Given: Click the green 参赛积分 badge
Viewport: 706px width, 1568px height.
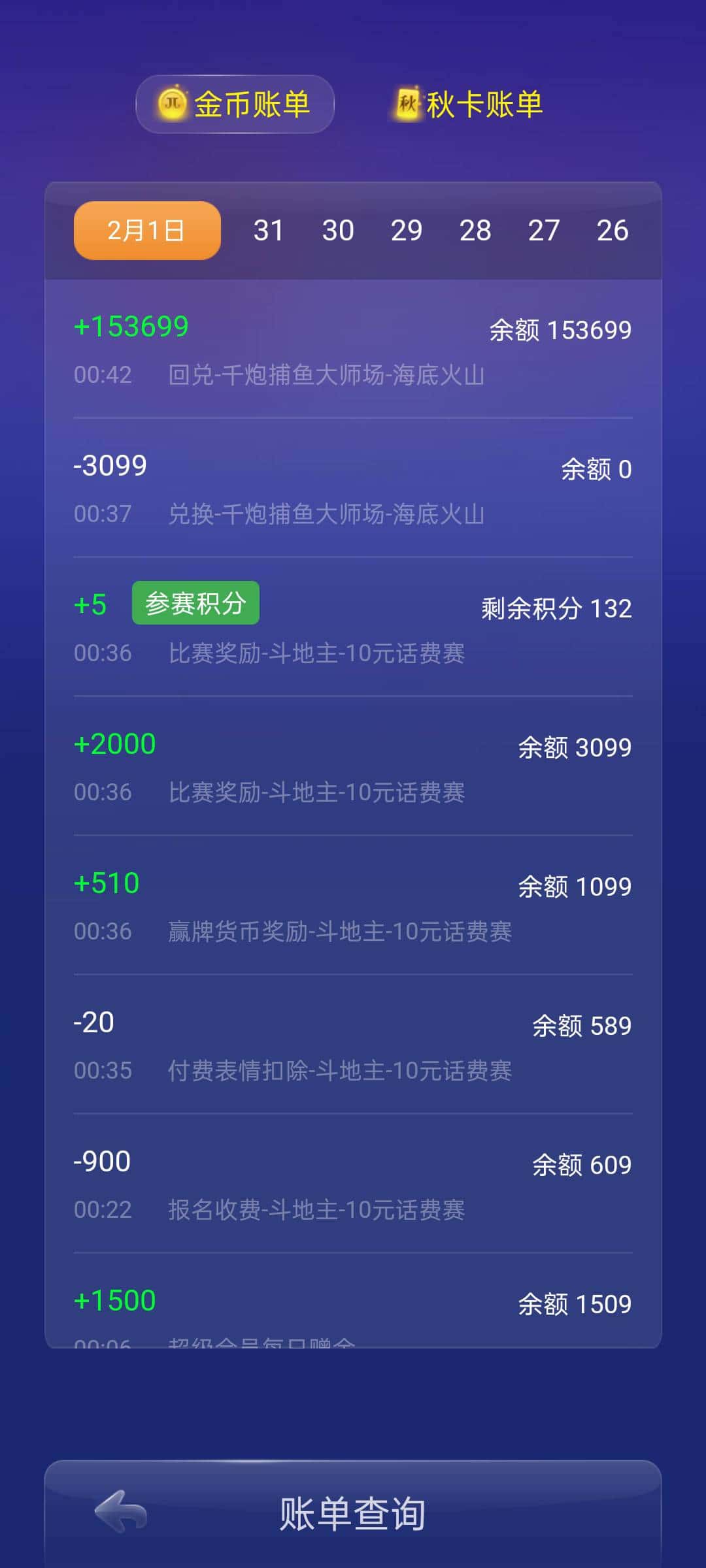Looking at the screenshot, I should pos(194,603).
